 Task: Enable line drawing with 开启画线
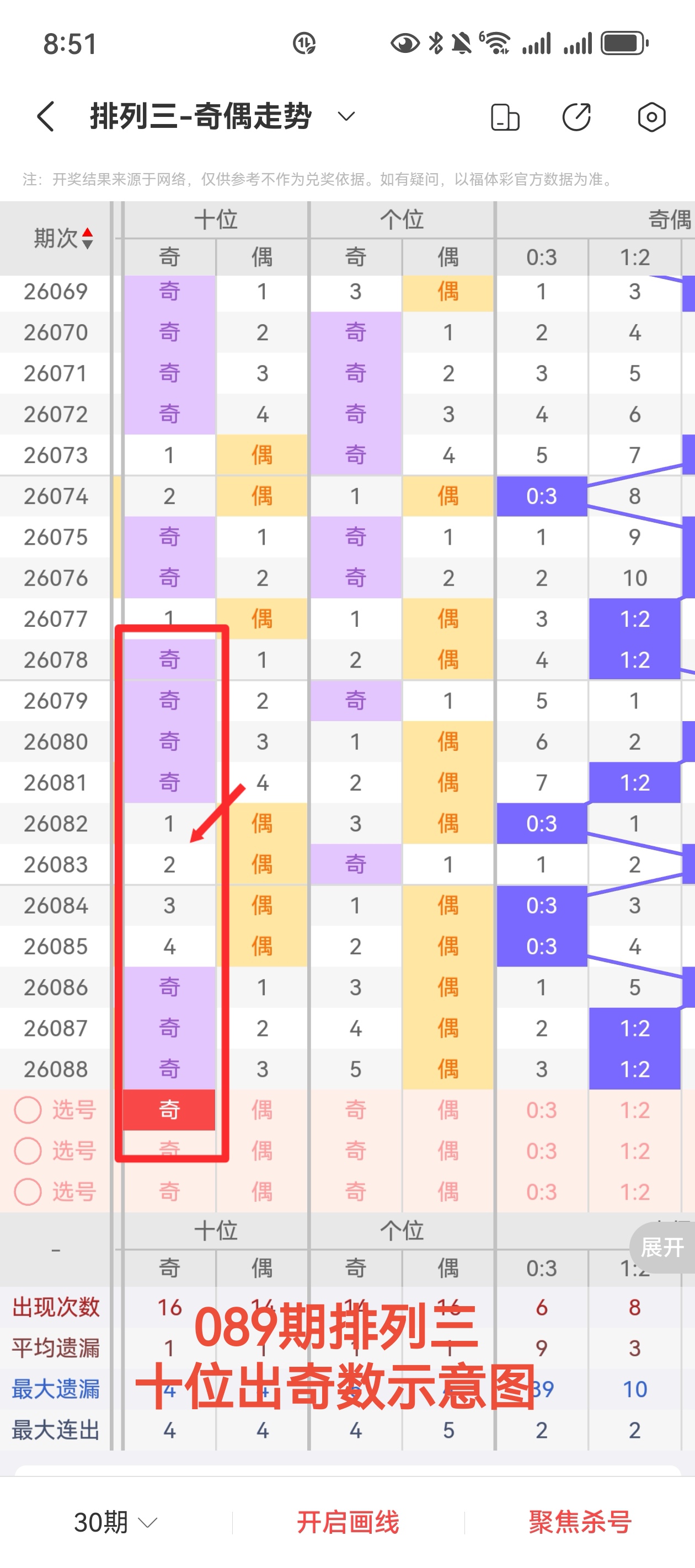348,1522
